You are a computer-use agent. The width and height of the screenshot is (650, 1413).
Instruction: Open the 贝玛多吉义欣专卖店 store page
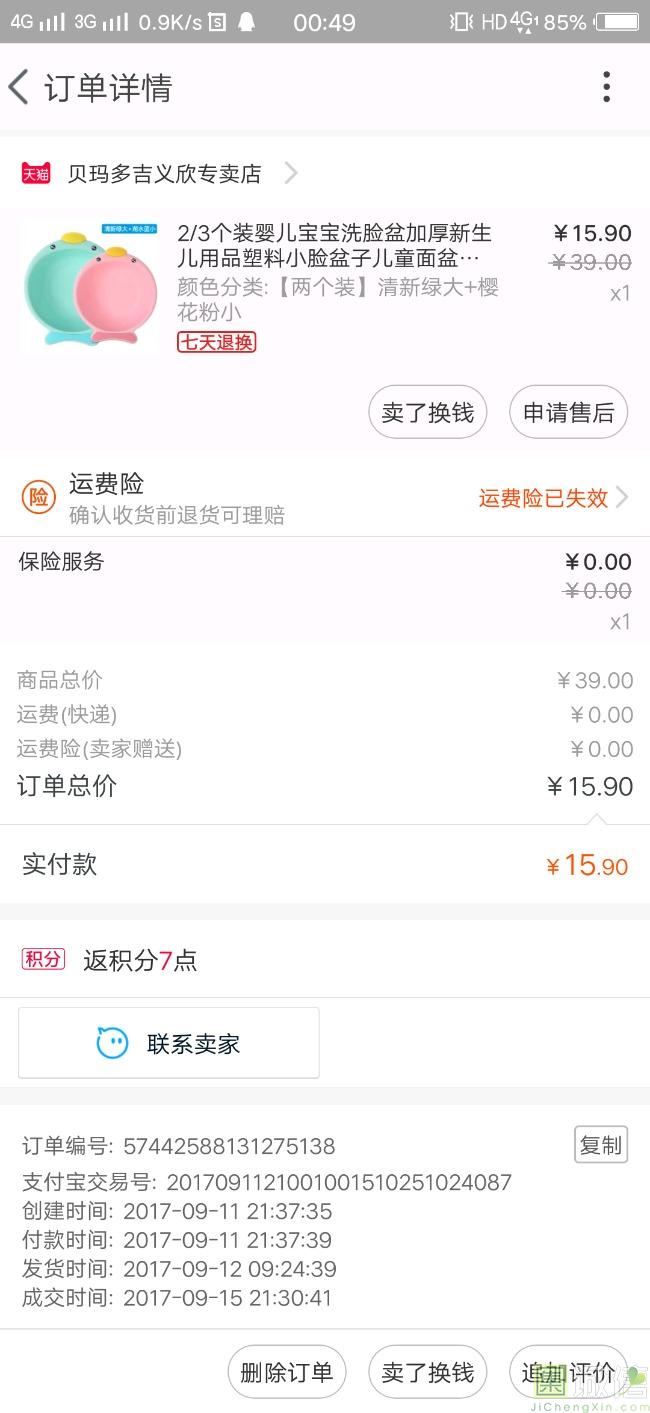(x=164, y=174)
